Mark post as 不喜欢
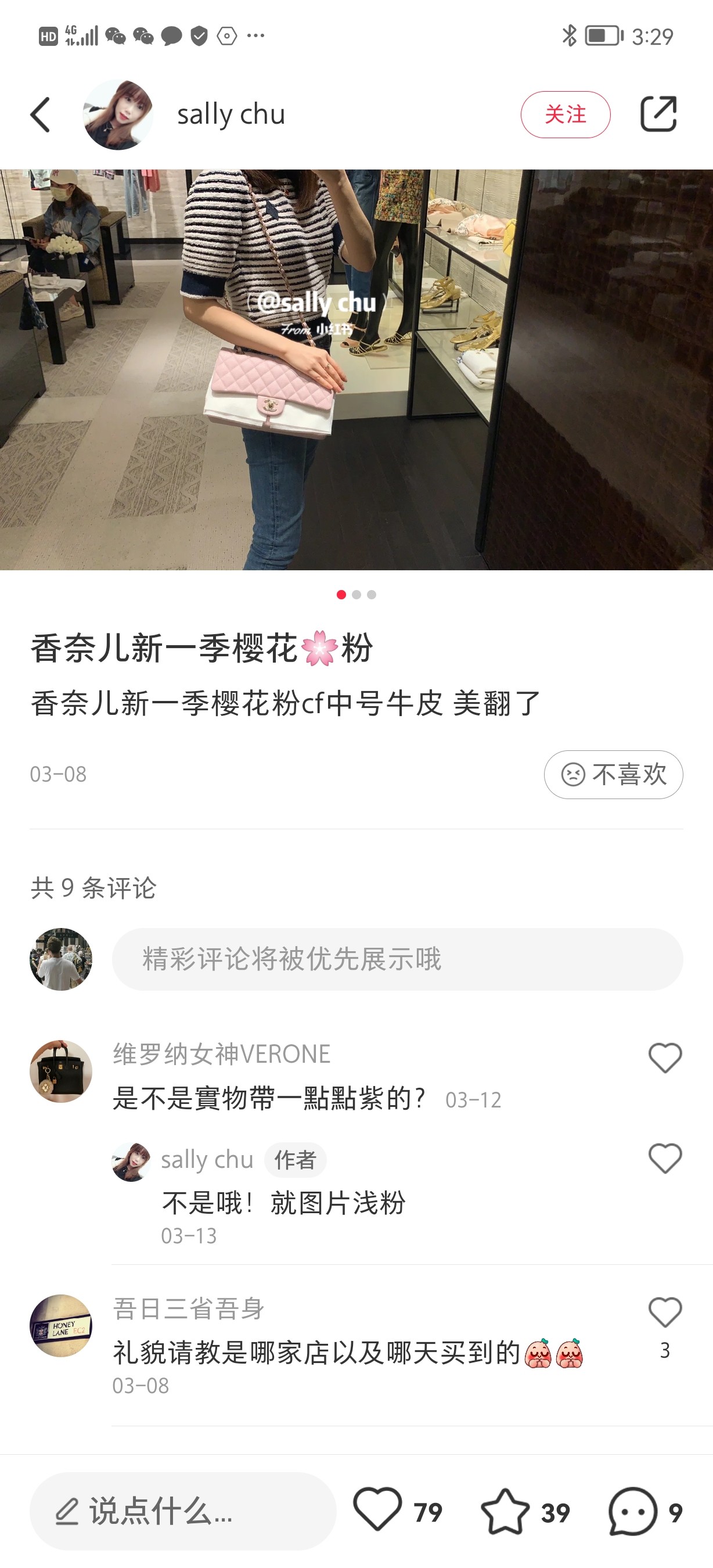713x1568 pixels. (613, 774)
